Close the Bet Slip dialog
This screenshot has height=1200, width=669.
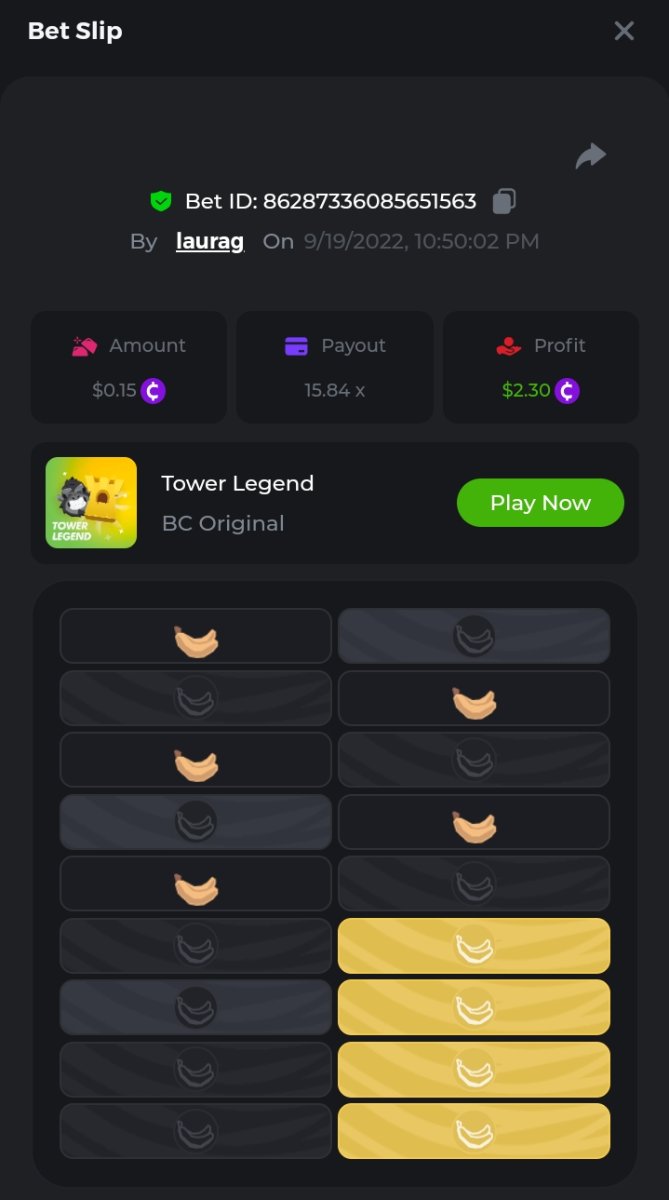coord(624,31)
